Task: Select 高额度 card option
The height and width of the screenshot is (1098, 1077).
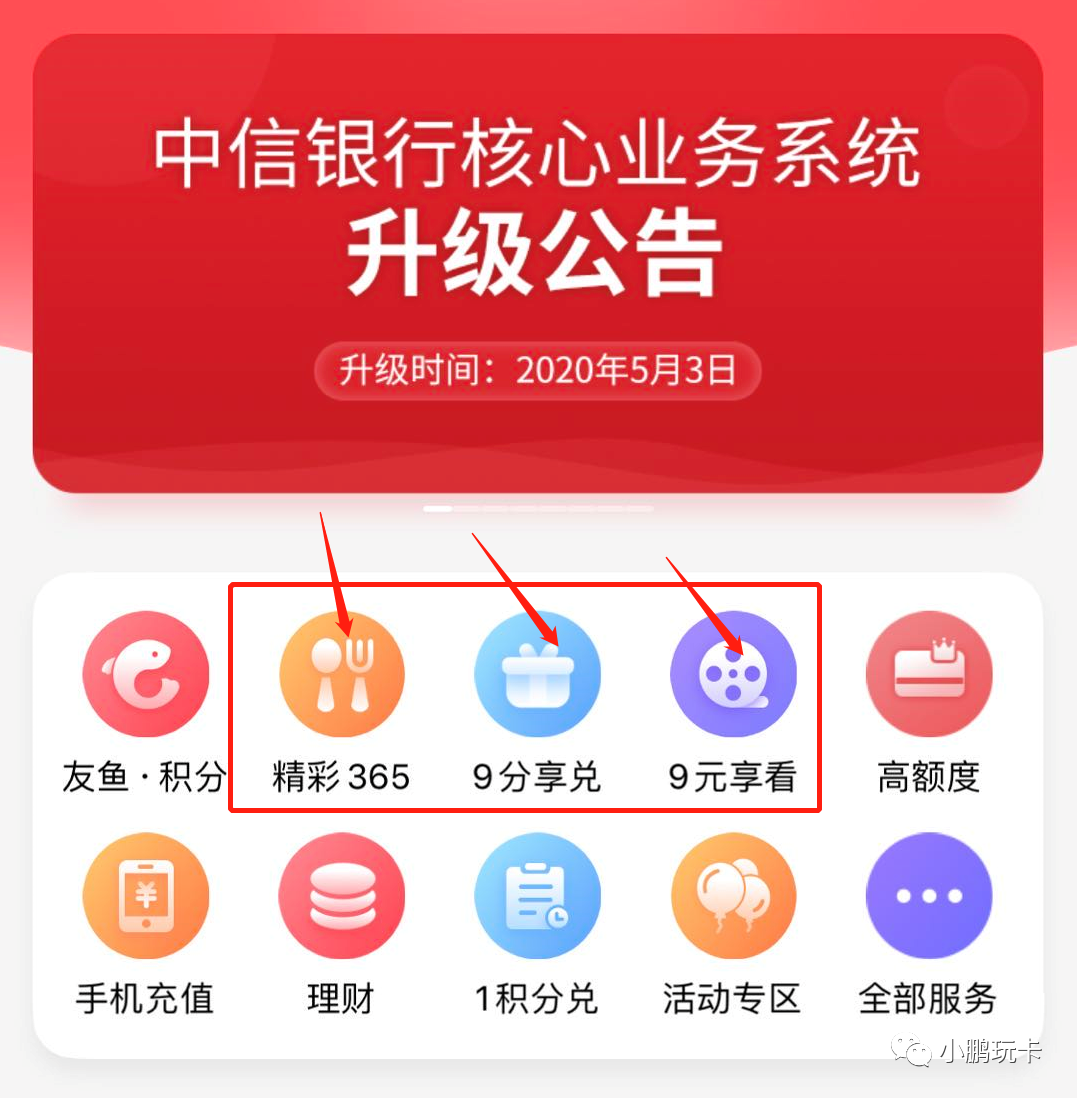Action: (929, 673)
